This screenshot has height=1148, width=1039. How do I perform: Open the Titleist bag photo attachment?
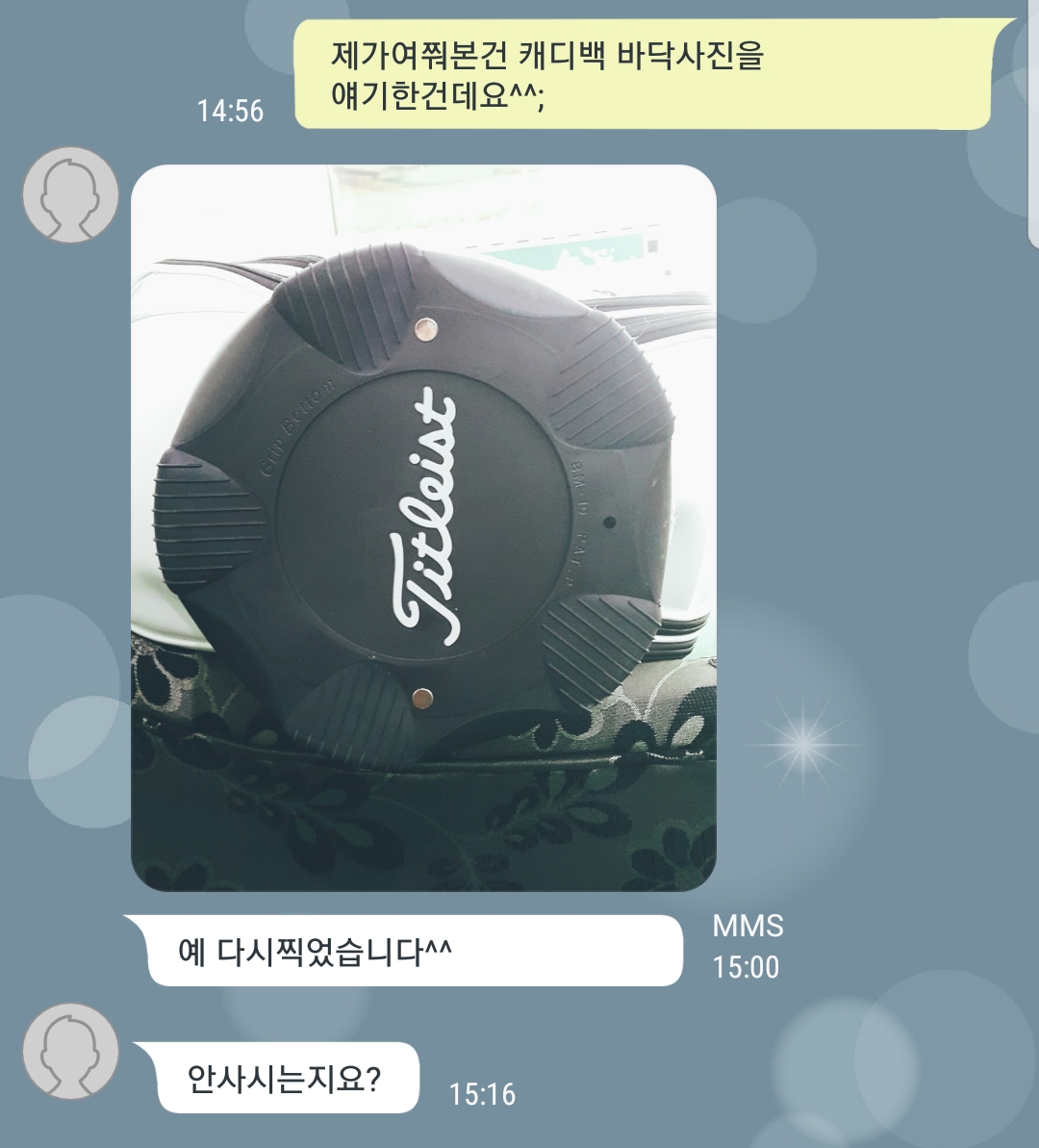coord(423,527)
